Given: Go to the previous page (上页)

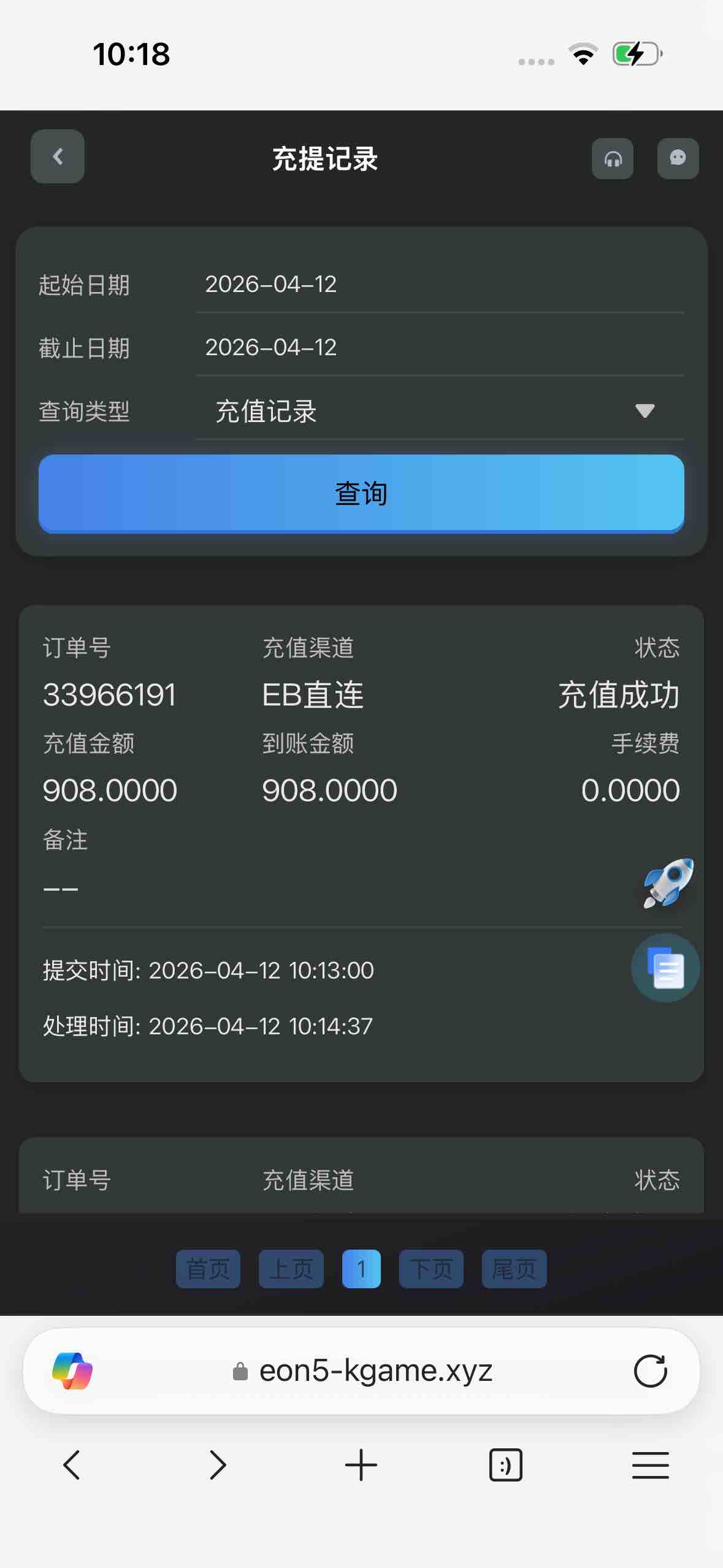Looking at the screenshot, I should point(291,1269).
